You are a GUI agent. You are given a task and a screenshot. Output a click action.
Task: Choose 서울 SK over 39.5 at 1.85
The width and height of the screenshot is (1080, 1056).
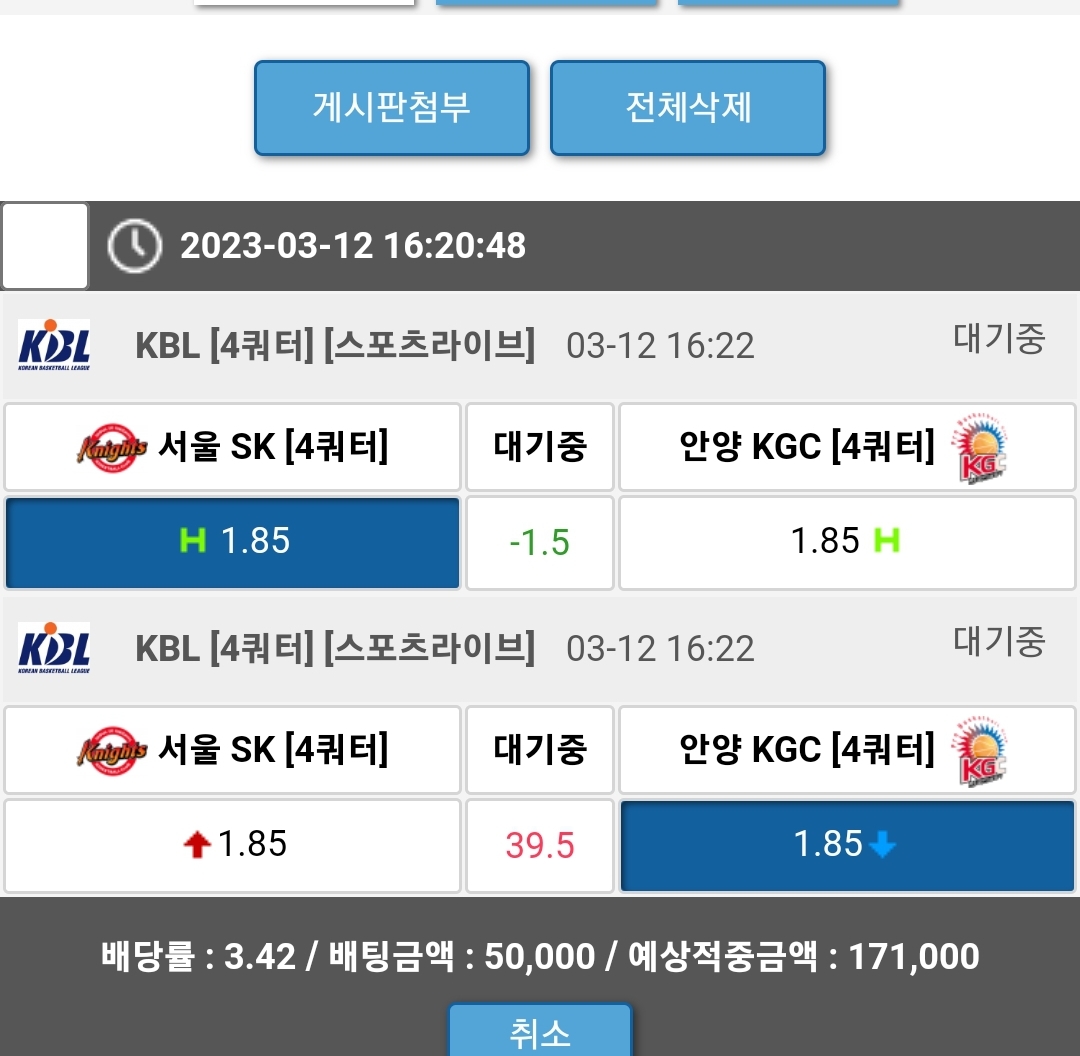coord(233,845)
